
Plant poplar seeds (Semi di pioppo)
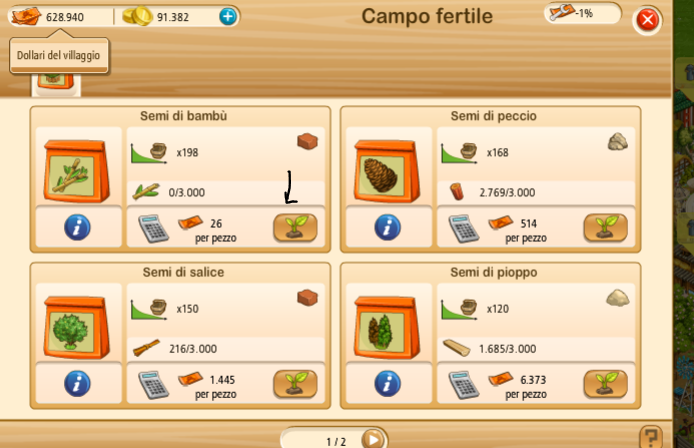coord(605,384)
